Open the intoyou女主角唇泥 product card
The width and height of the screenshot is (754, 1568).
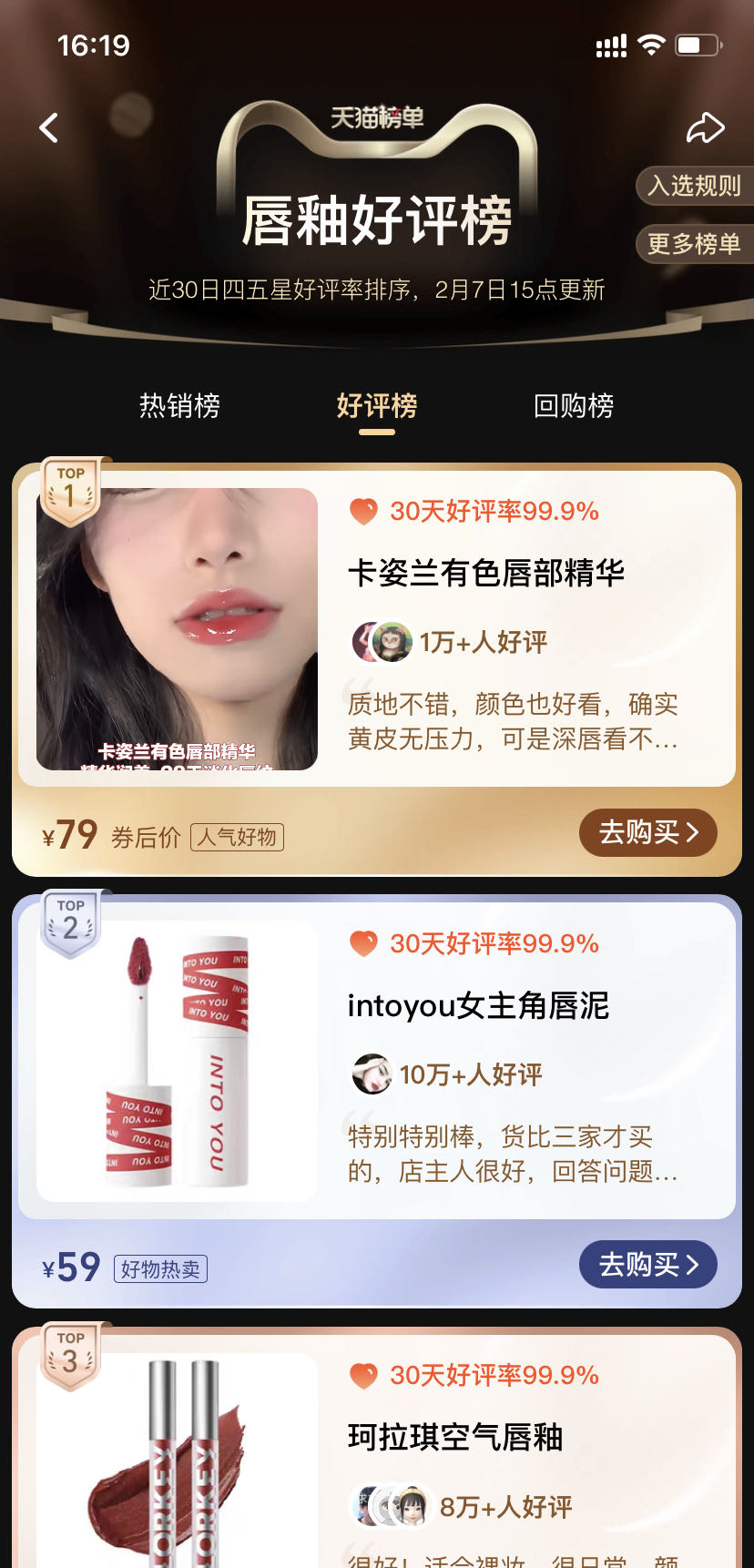478,1005
